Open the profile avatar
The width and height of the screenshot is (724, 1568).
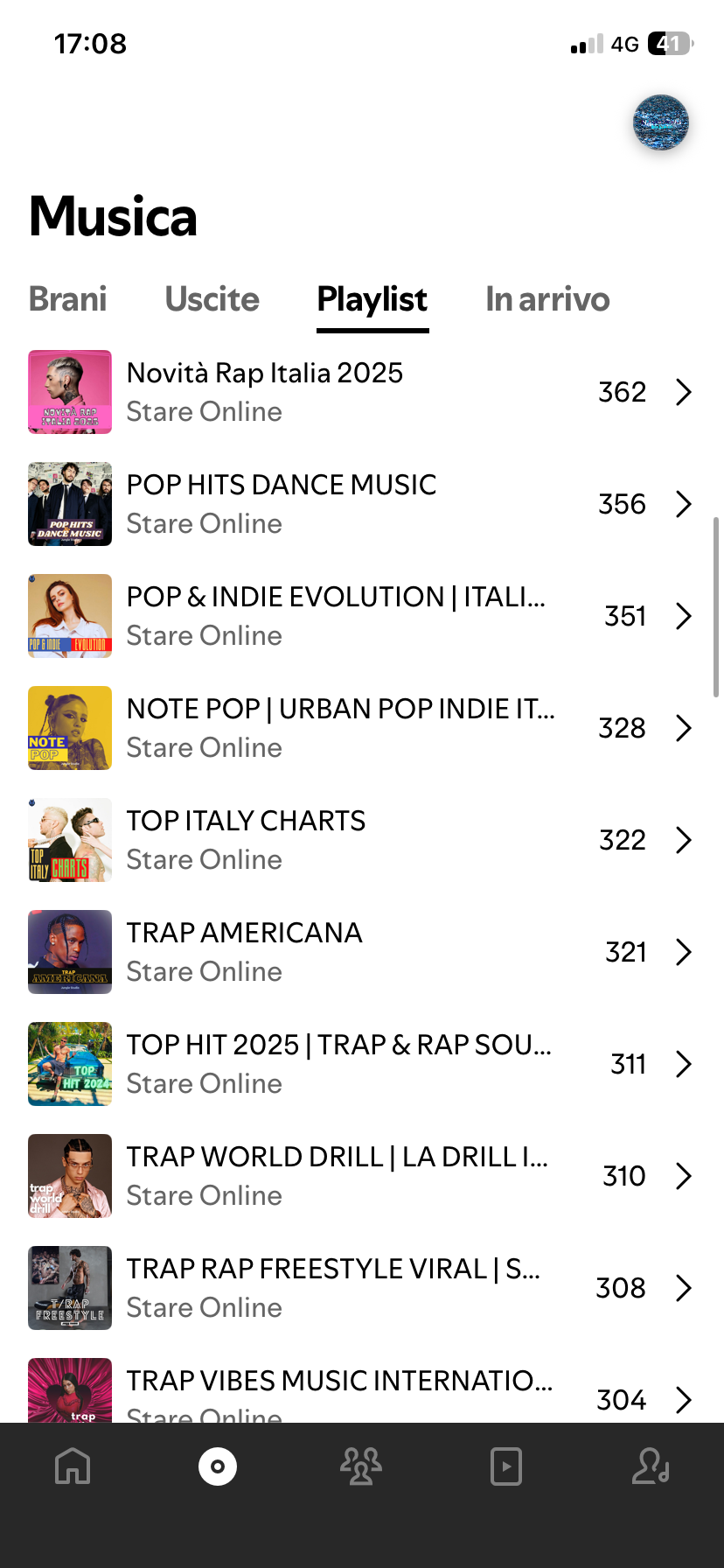pyautogui.click(x=661, y=122)
